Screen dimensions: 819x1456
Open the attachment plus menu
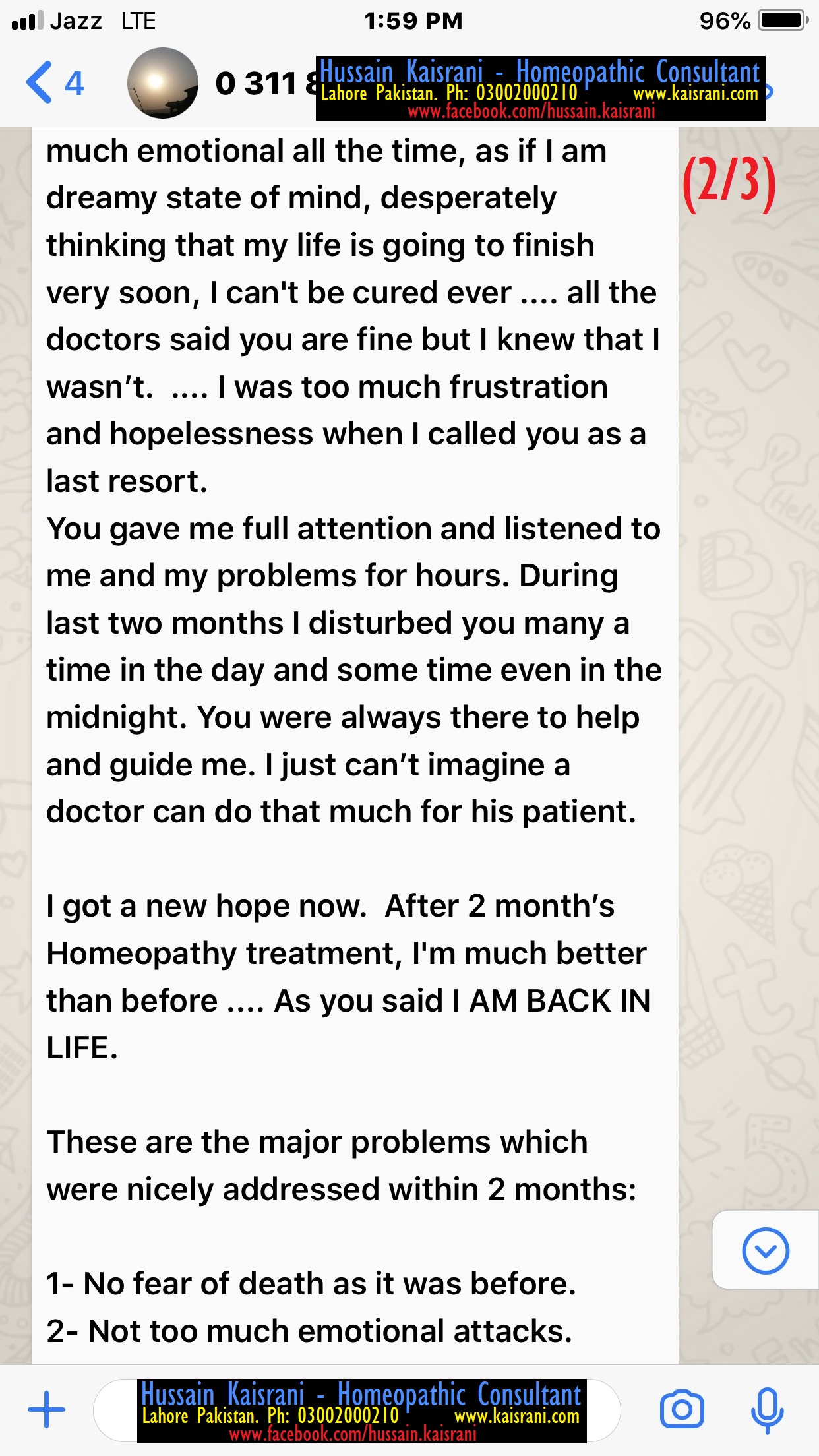coord(46,1410)
